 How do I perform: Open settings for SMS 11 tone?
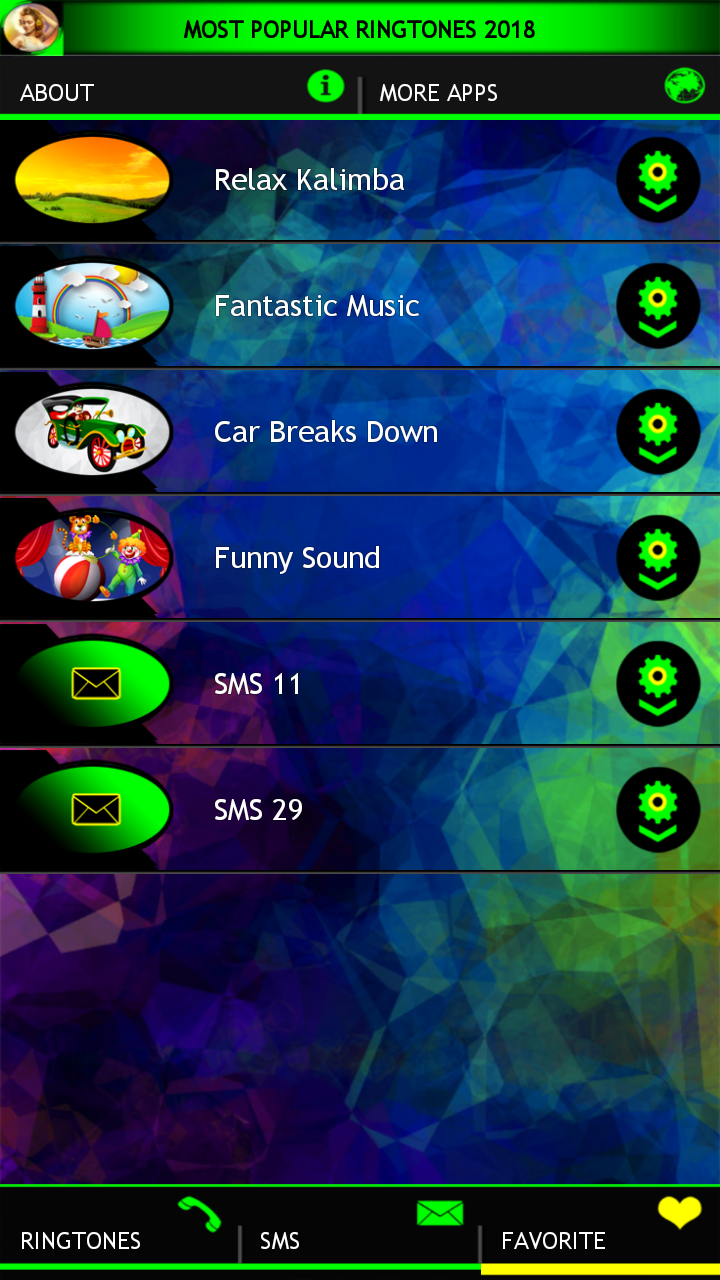pos(658,684)
